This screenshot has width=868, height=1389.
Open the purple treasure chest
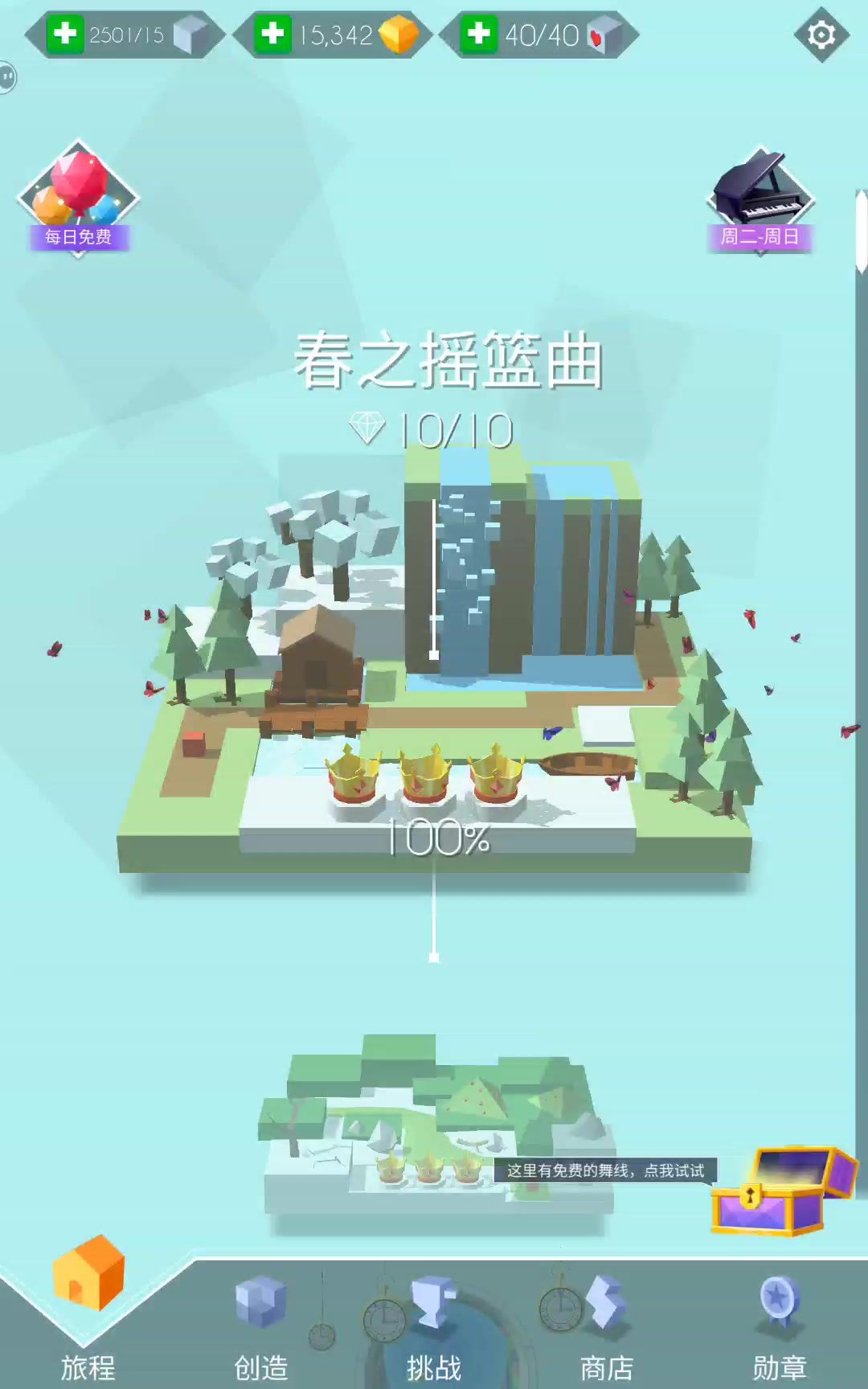pos(781,1191)
